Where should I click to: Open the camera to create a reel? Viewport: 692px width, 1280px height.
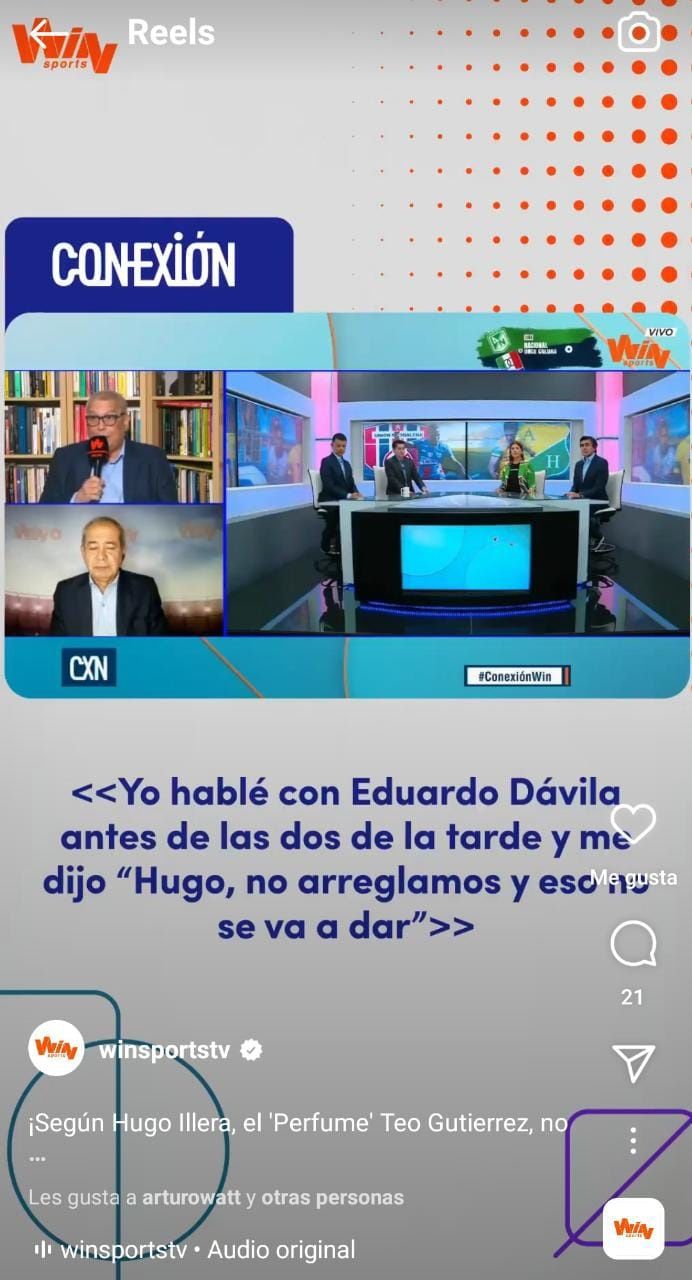(x=639, y=33)
